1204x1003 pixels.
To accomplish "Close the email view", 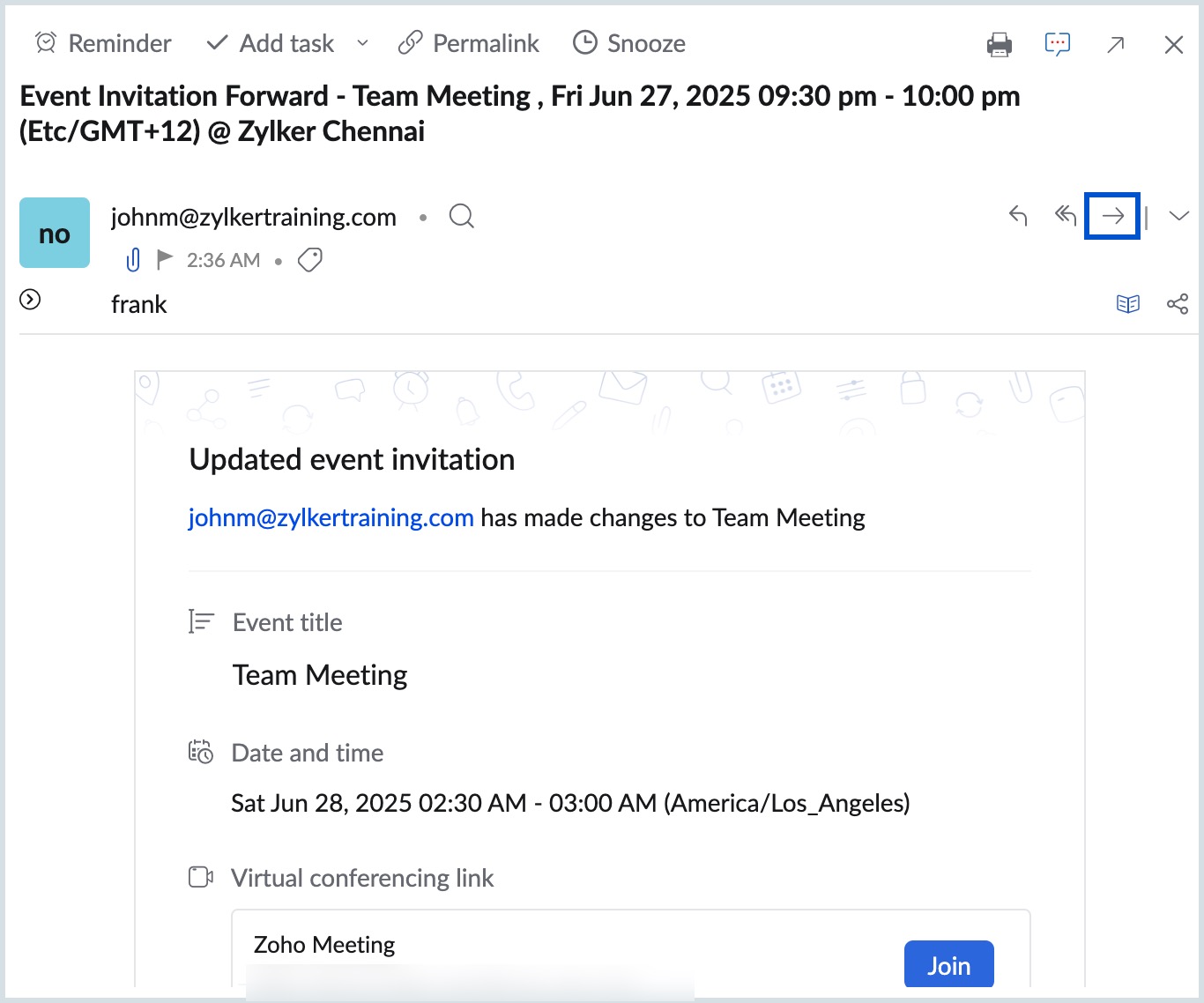I will tap(1173, 44).
